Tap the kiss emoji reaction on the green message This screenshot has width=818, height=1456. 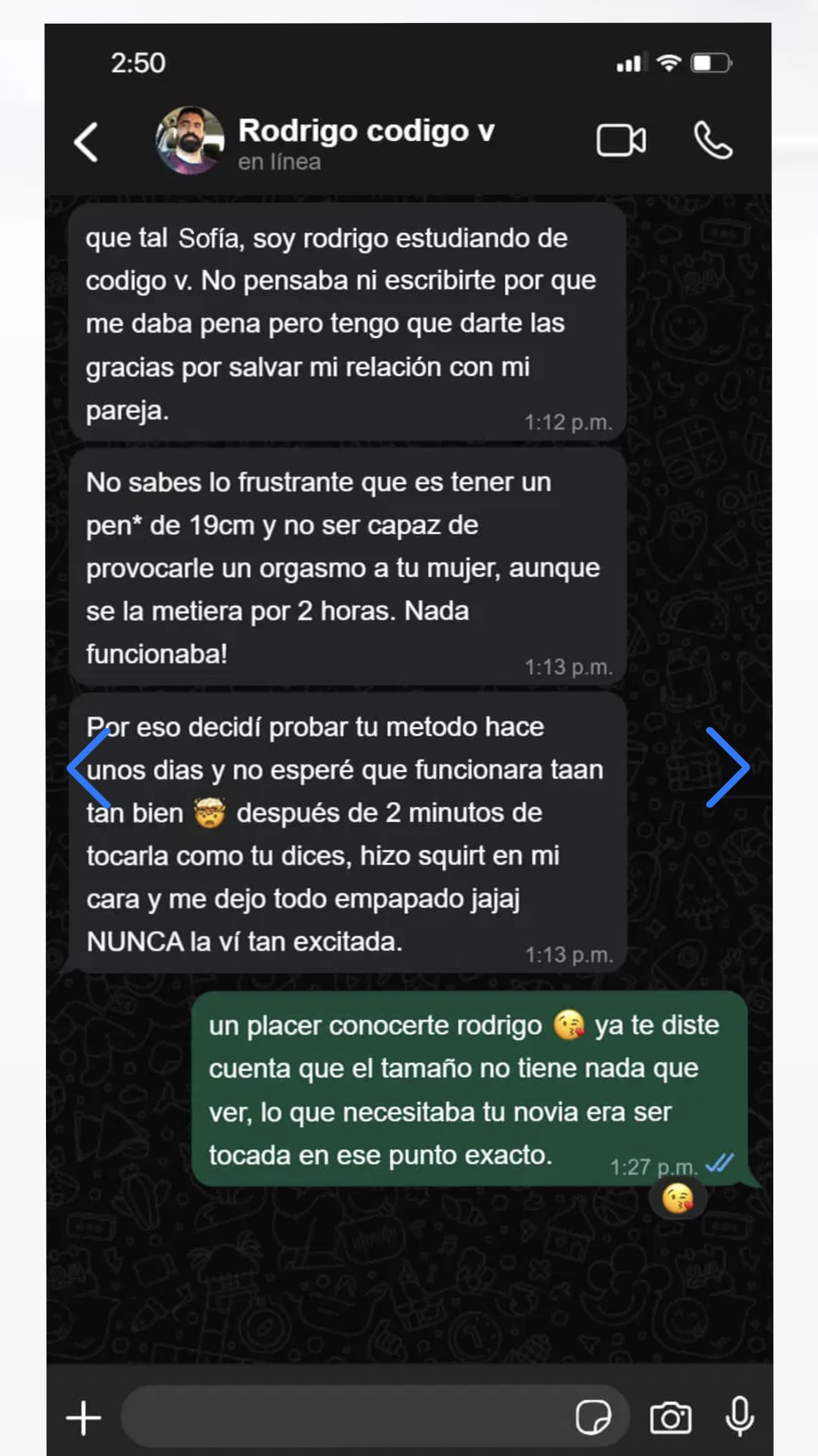click(678, 1198)
